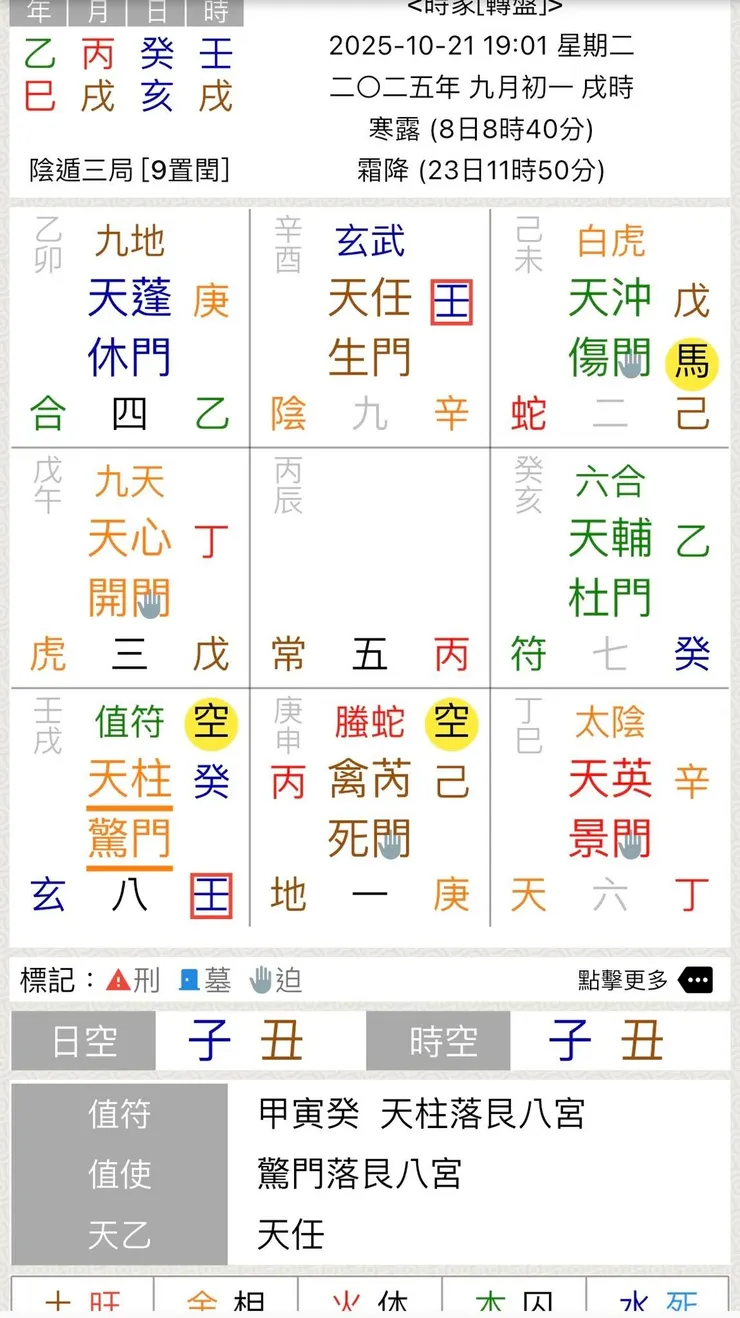Toggle the 時空 display

pos(440,1041)
